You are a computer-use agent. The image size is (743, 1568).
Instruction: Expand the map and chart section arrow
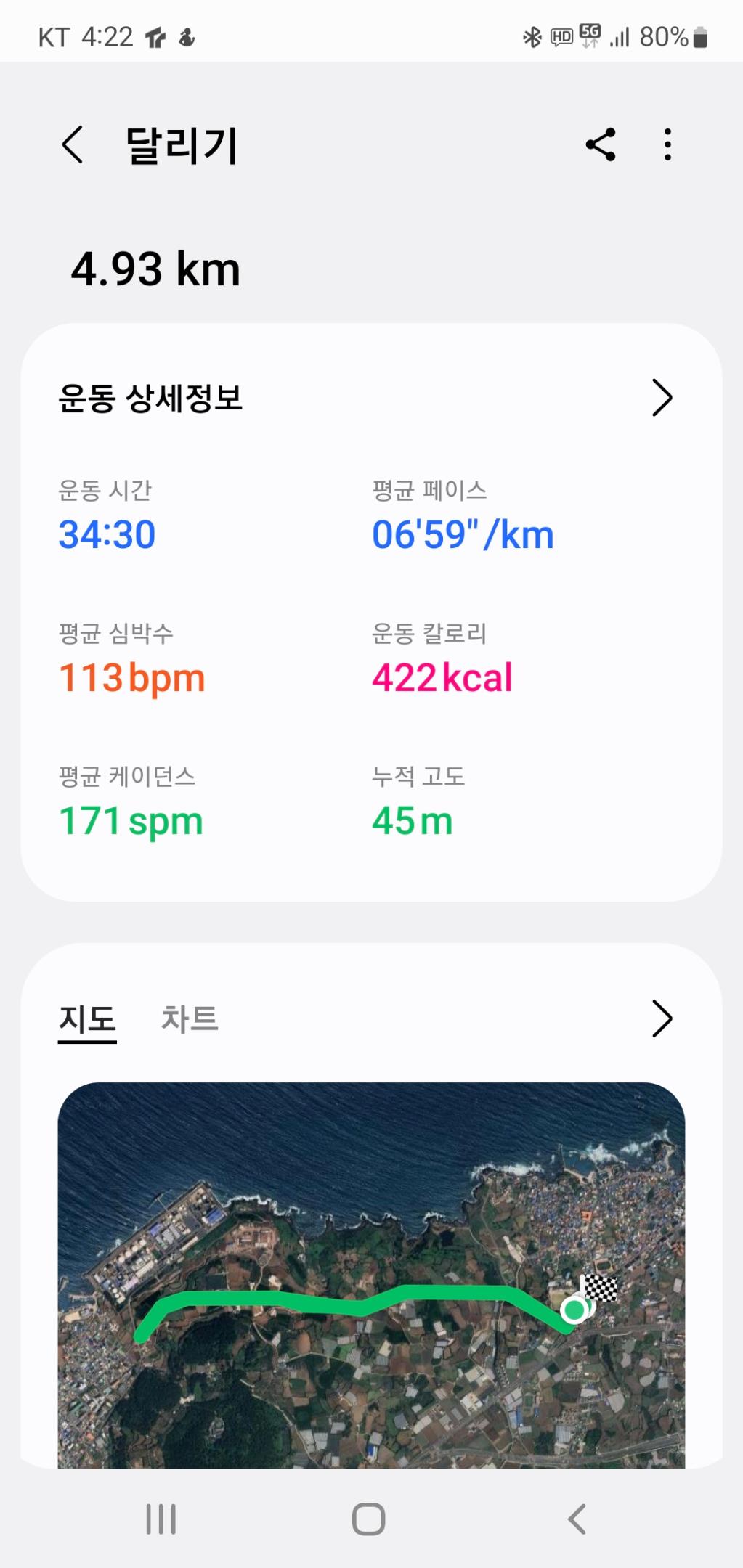click(x=662, y=1018)
